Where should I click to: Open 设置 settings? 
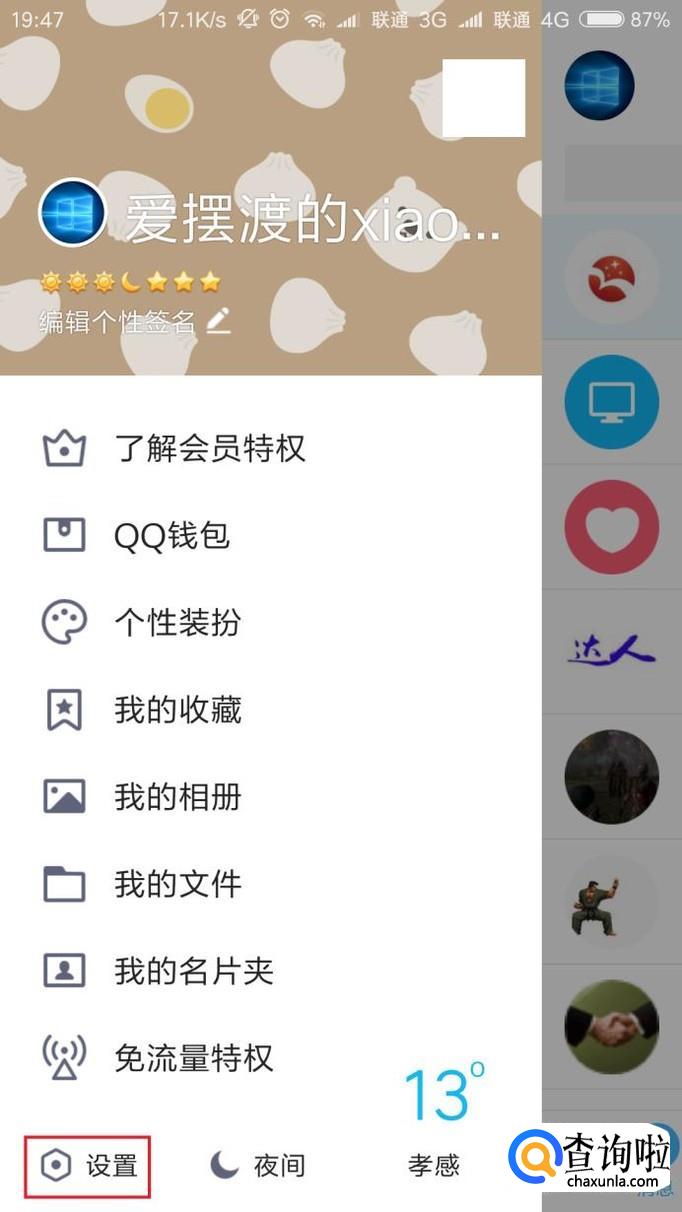pos(88,1165)
